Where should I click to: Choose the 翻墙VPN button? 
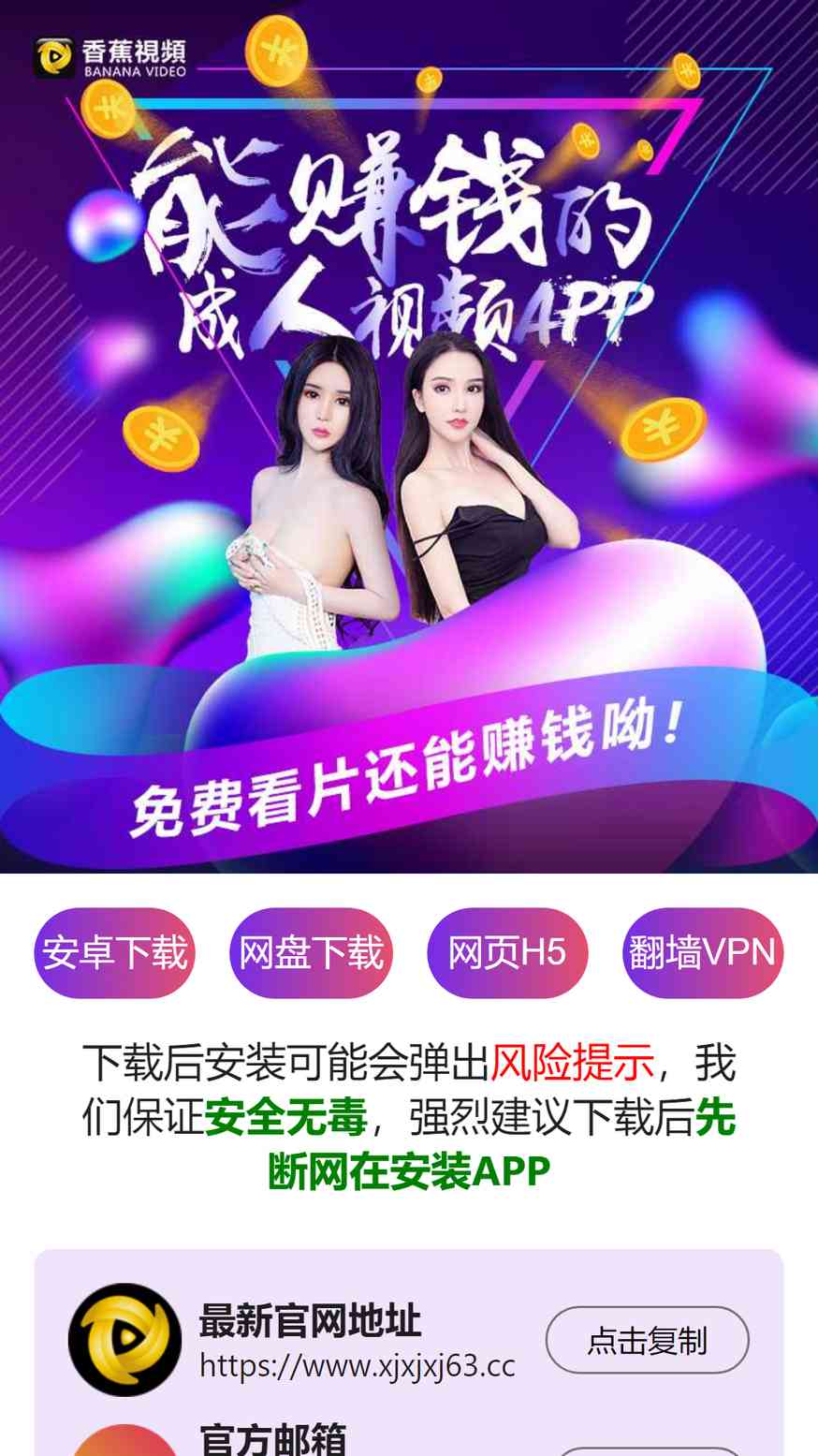click(x=703, y=953)
